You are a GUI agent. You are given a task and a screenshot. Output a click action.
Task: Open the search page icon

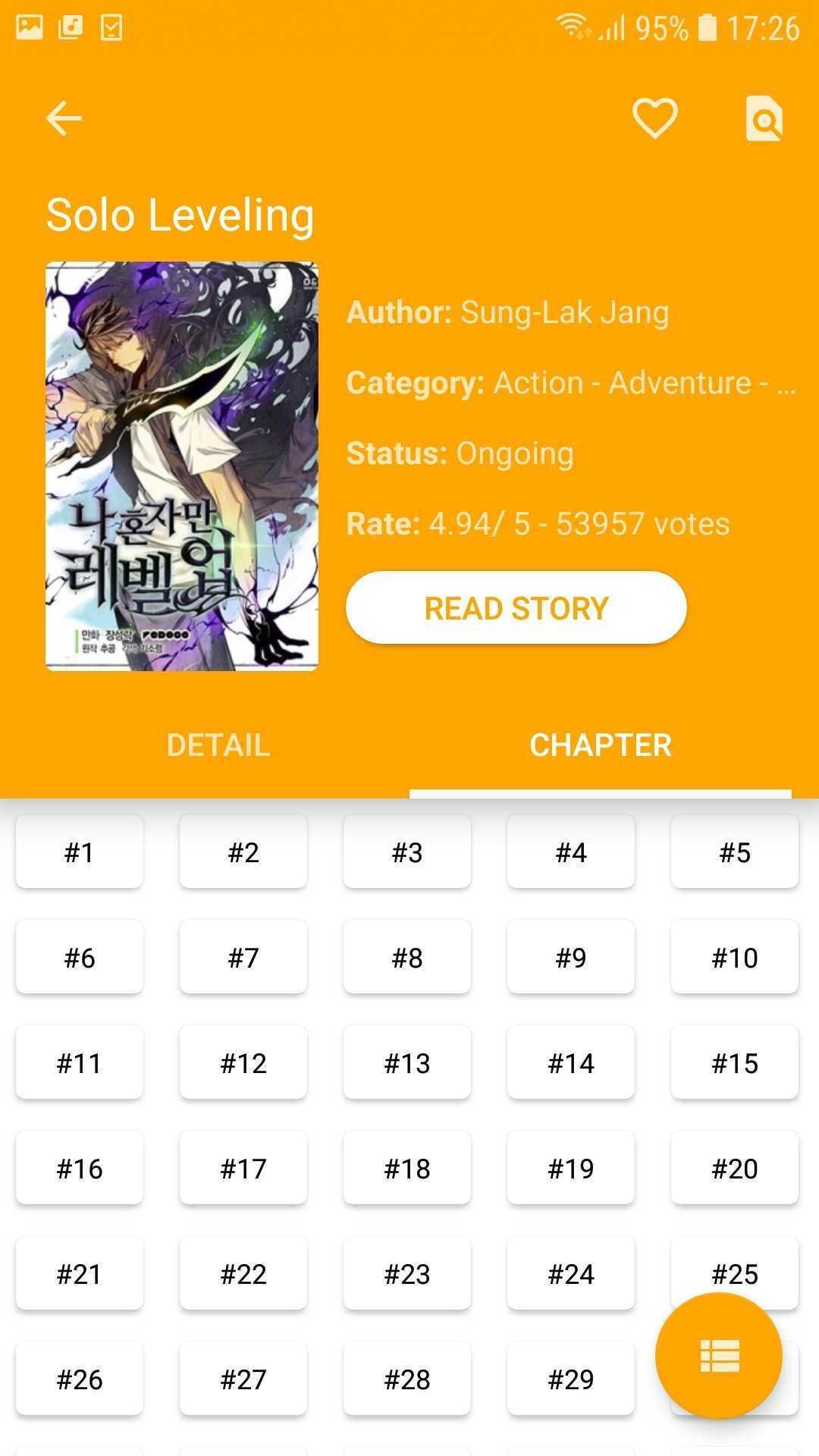[764, 119]
